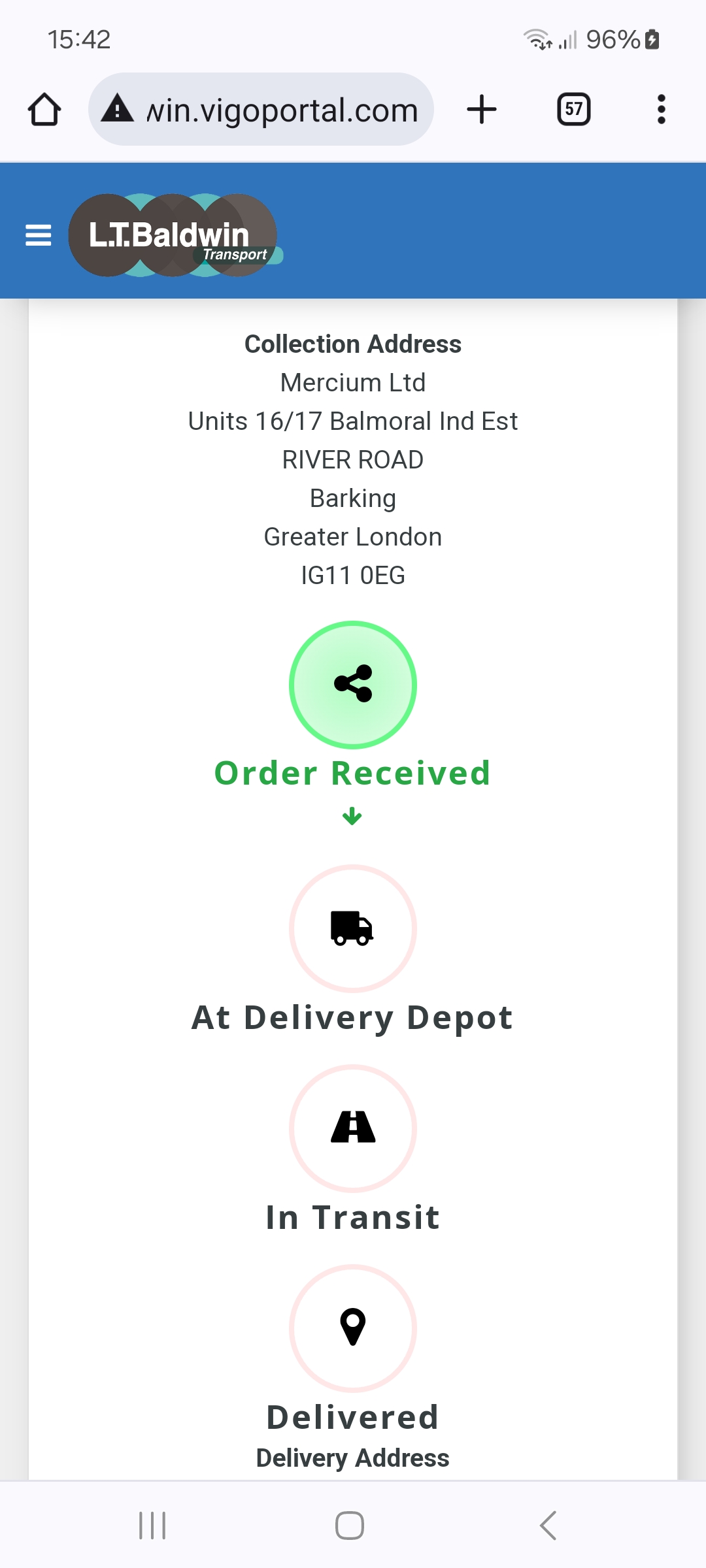The width and height of the screenshot is (706, 1568).
Task: Open the recent apps view
Action: (152, 1526)
